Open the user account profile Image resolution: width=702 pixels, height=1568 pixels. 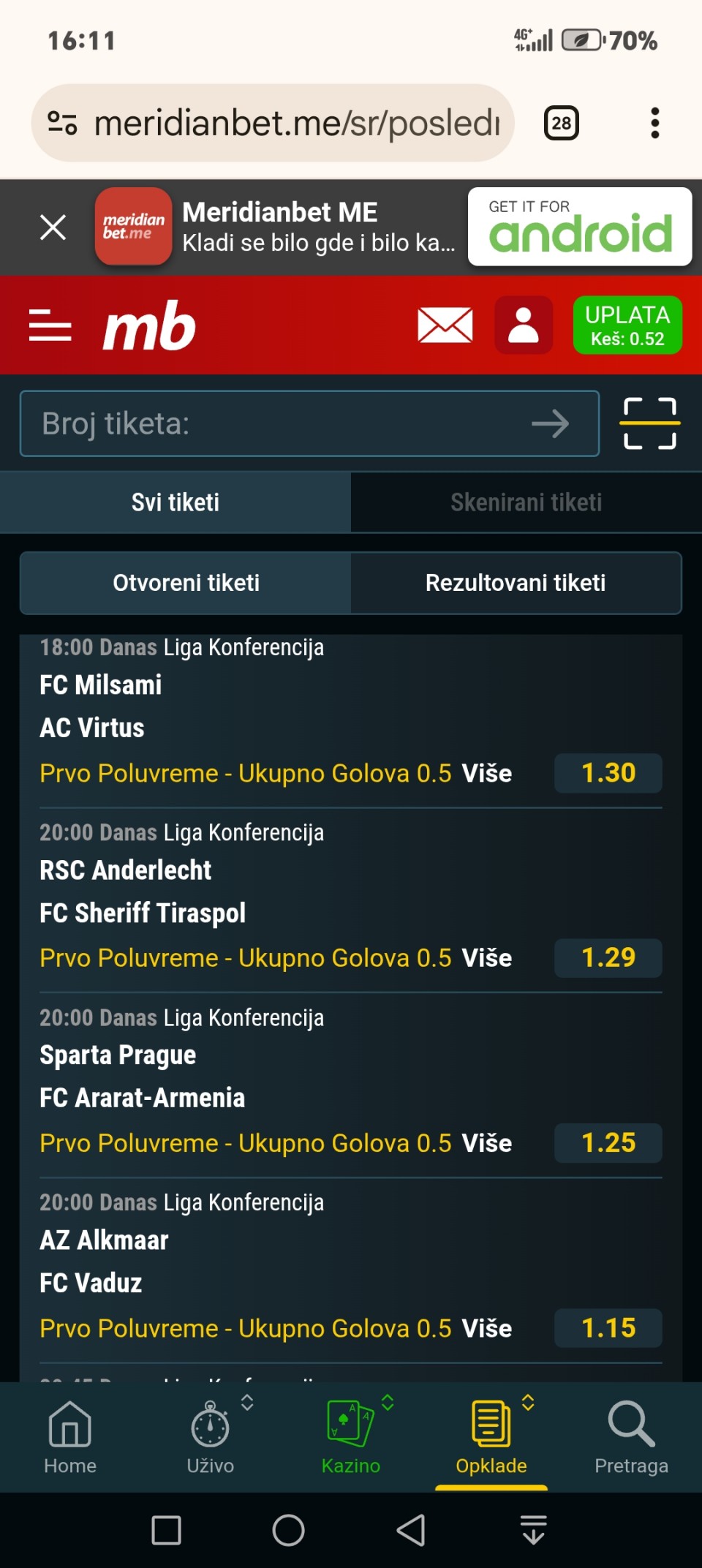(x=524, y=325)
